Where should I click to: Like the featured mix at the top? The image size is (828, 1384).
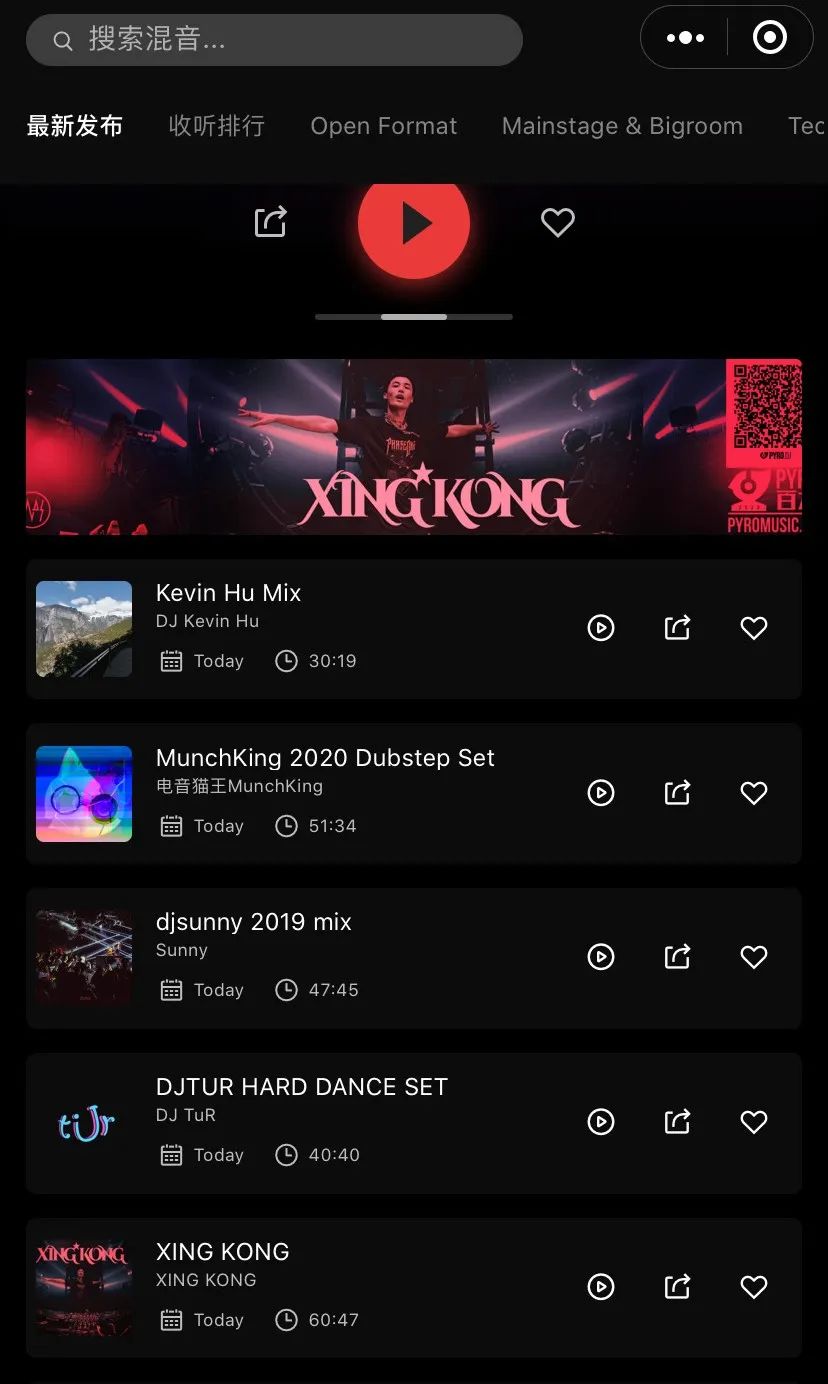(x=557, y=222)
